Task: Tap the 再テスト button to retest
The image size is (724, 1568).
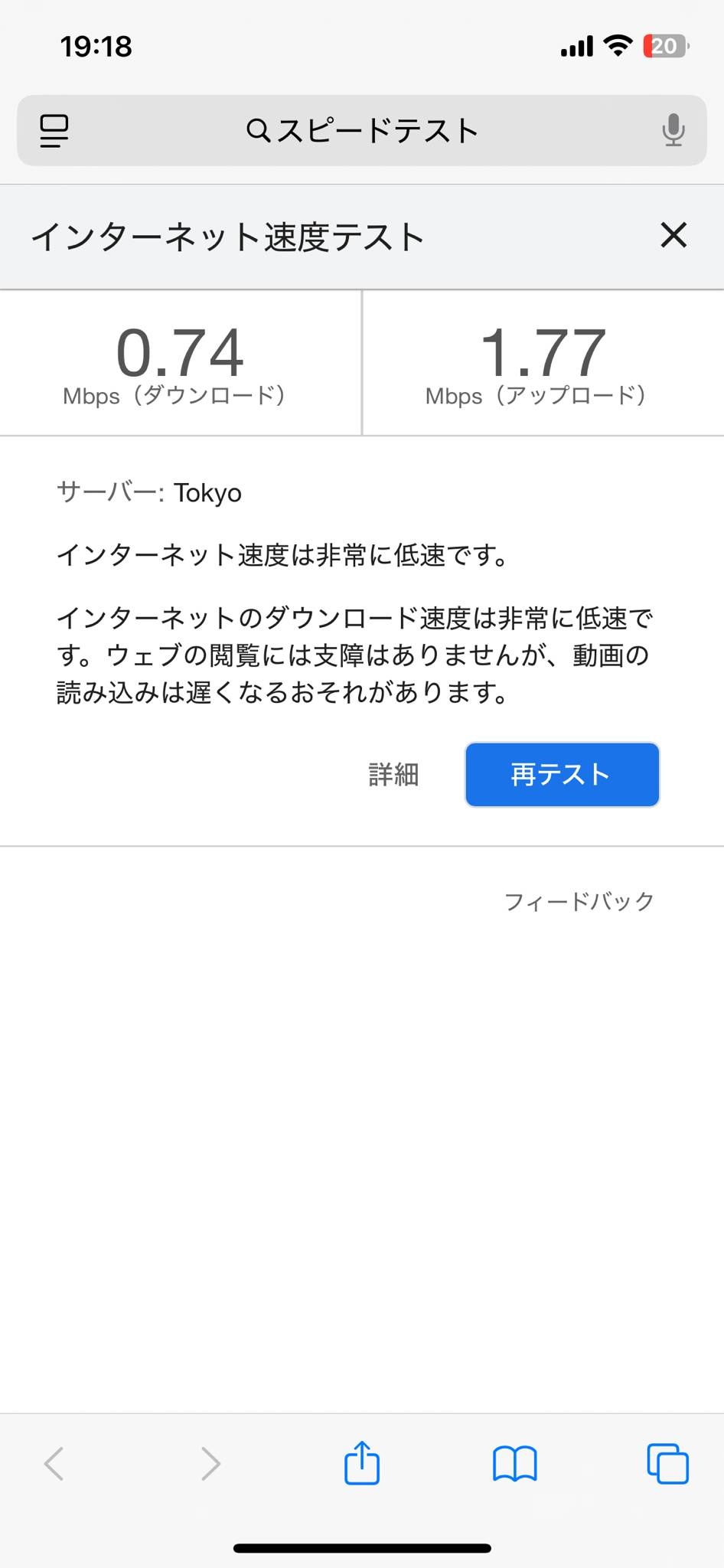Action: pos(562,774)
